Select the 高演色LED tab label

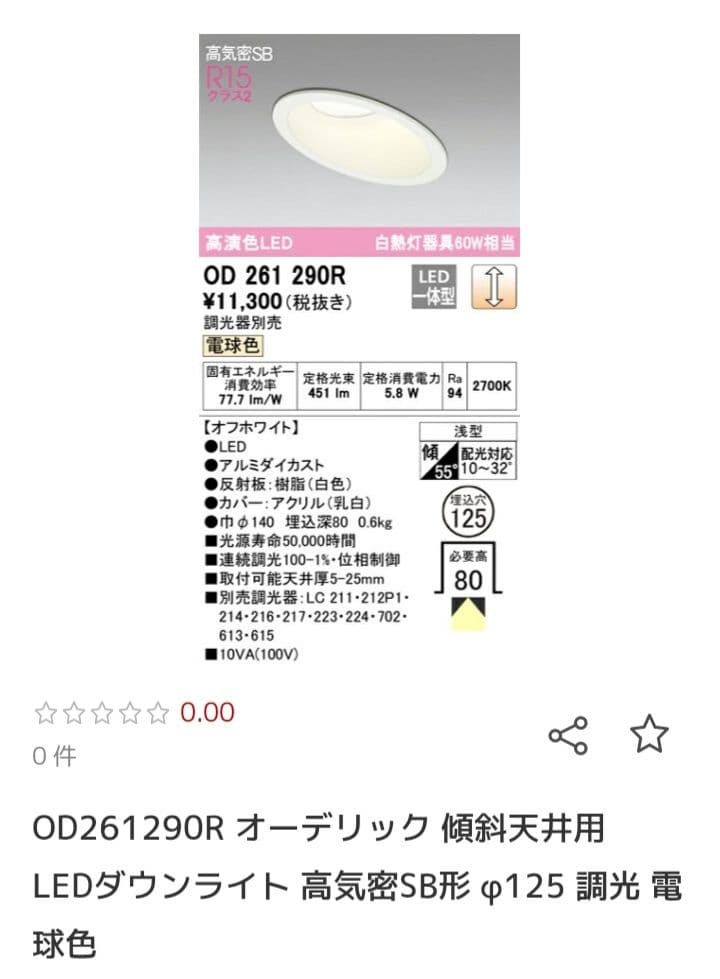pyautogui.click(x=250, y=241)
